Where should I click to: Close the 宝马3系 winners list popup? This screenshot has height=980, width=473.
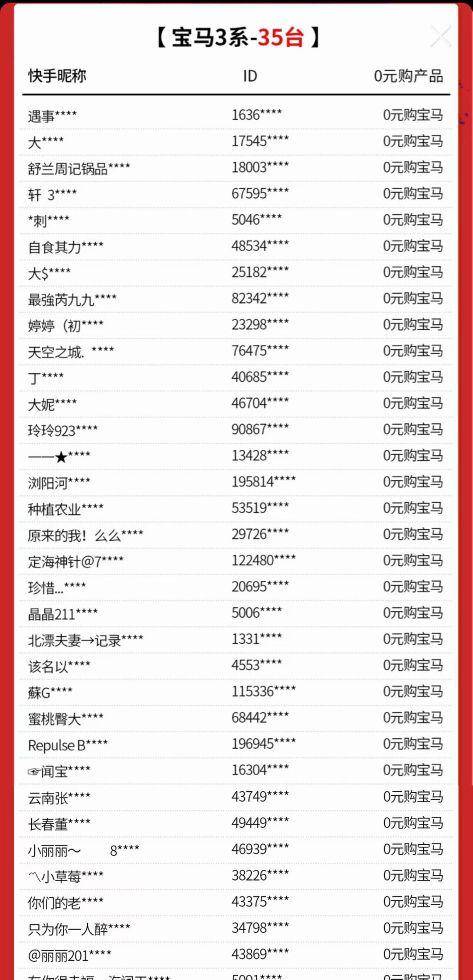[441, 36]
